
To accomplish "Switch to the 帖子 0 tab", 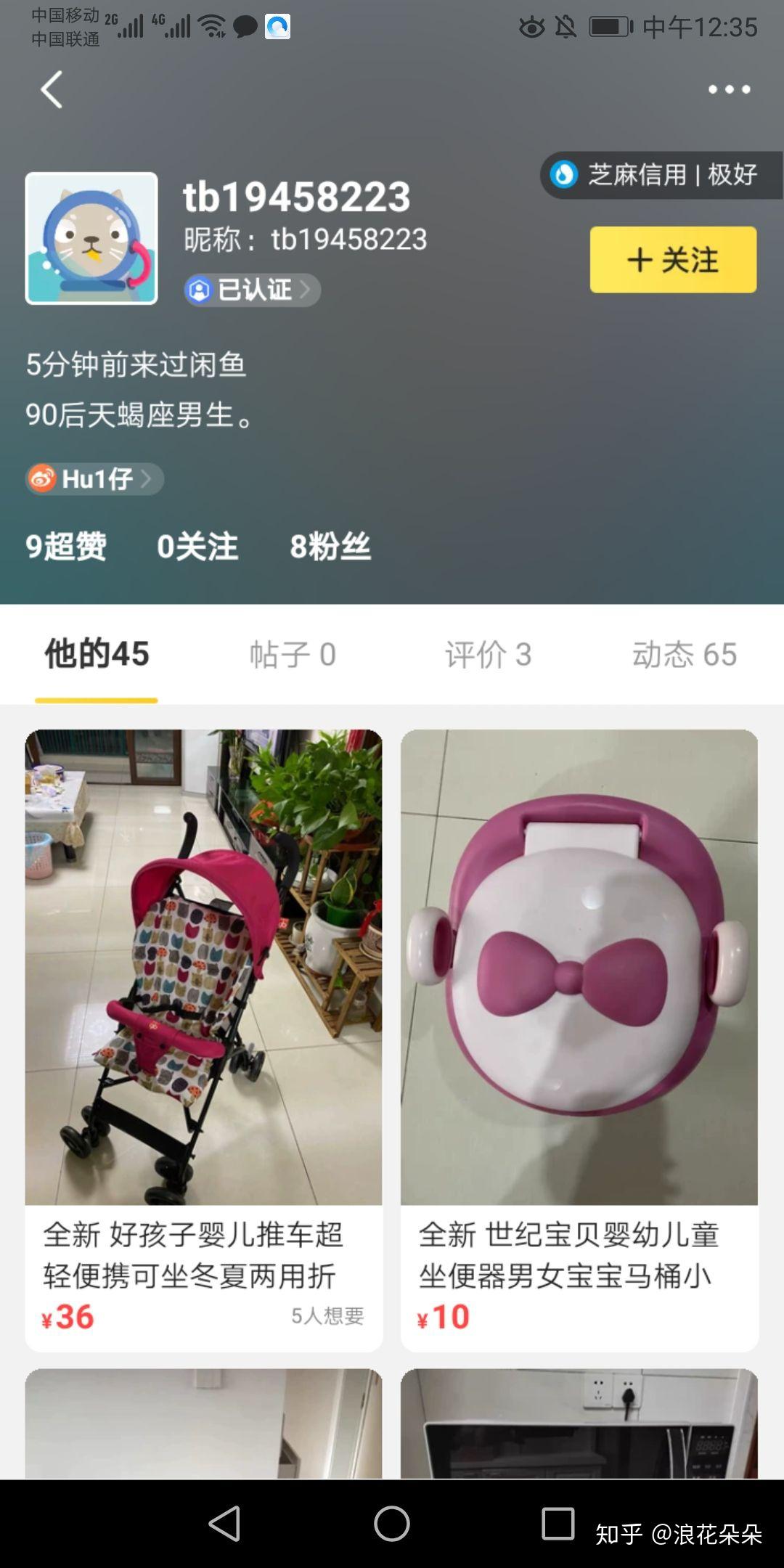I will (293, 654).
